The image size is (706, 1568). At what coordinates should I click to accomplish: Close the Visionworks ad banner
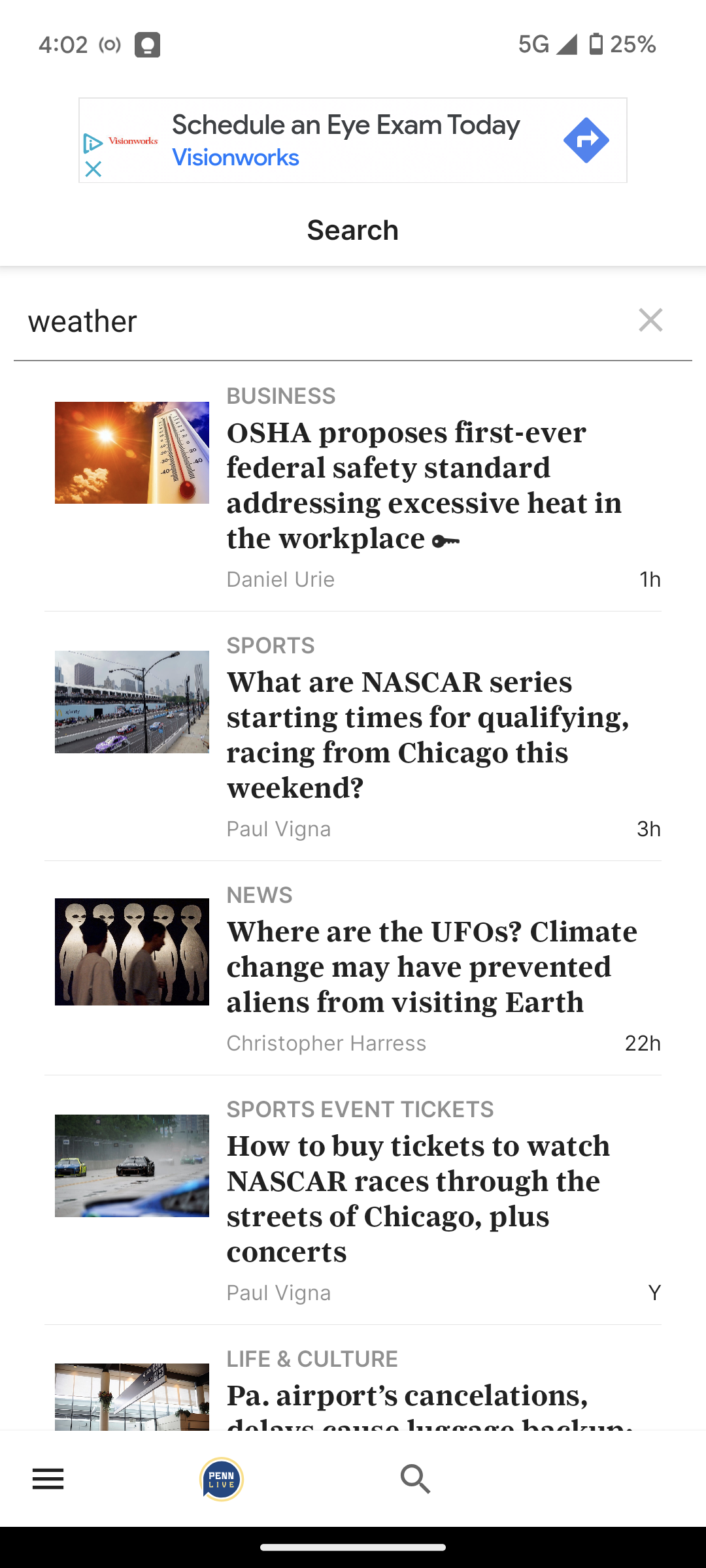(x=93, y=169)
